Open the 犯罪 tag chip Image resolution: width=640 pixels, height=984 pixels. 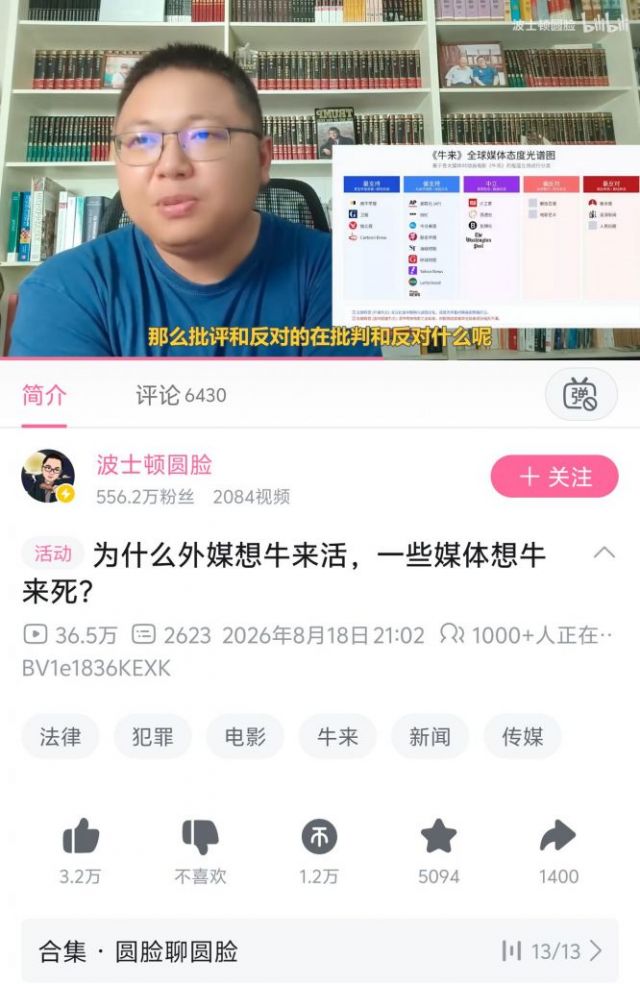pyautogui.click(x=152, y=737)
